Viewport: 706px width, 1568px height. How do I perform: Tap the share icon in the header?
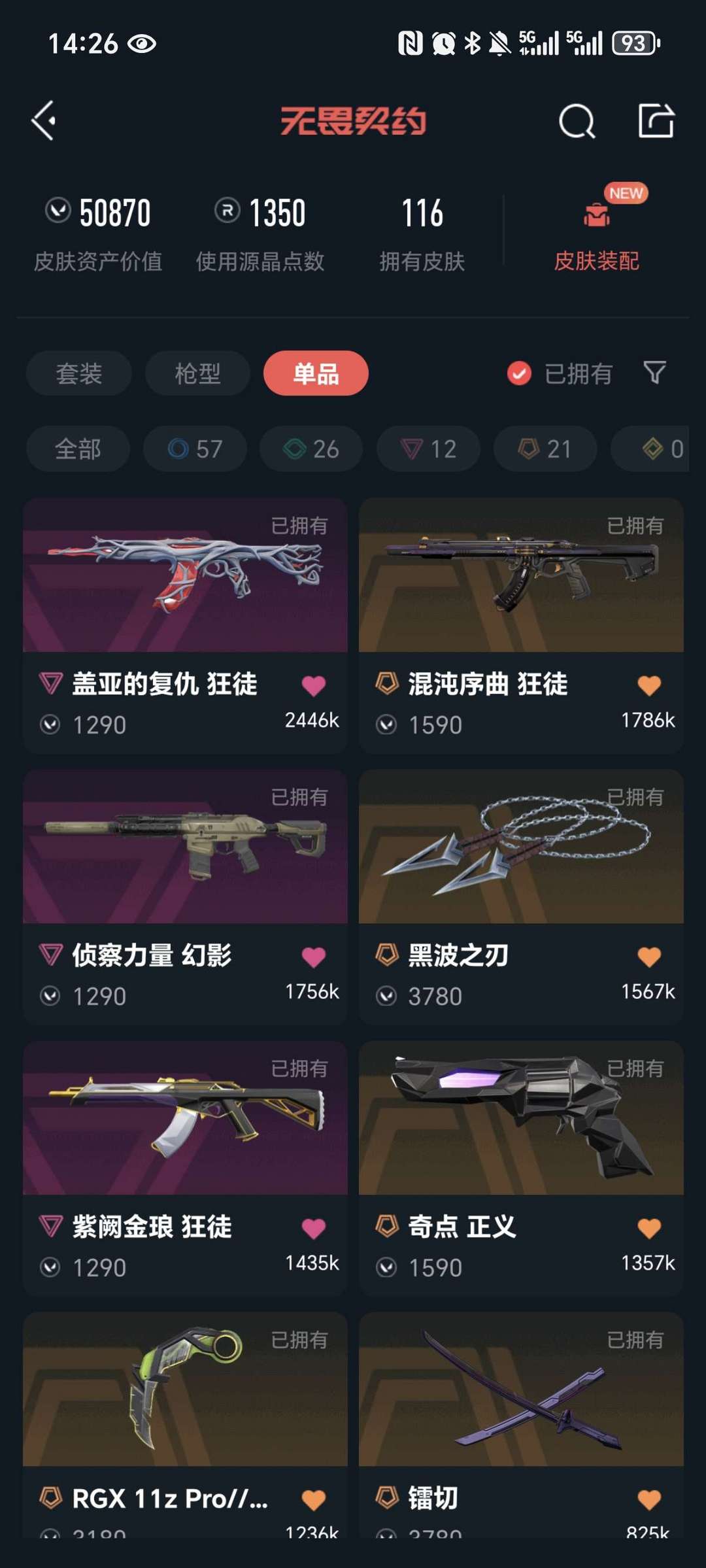pyautogui.click(x=656, y=121)
